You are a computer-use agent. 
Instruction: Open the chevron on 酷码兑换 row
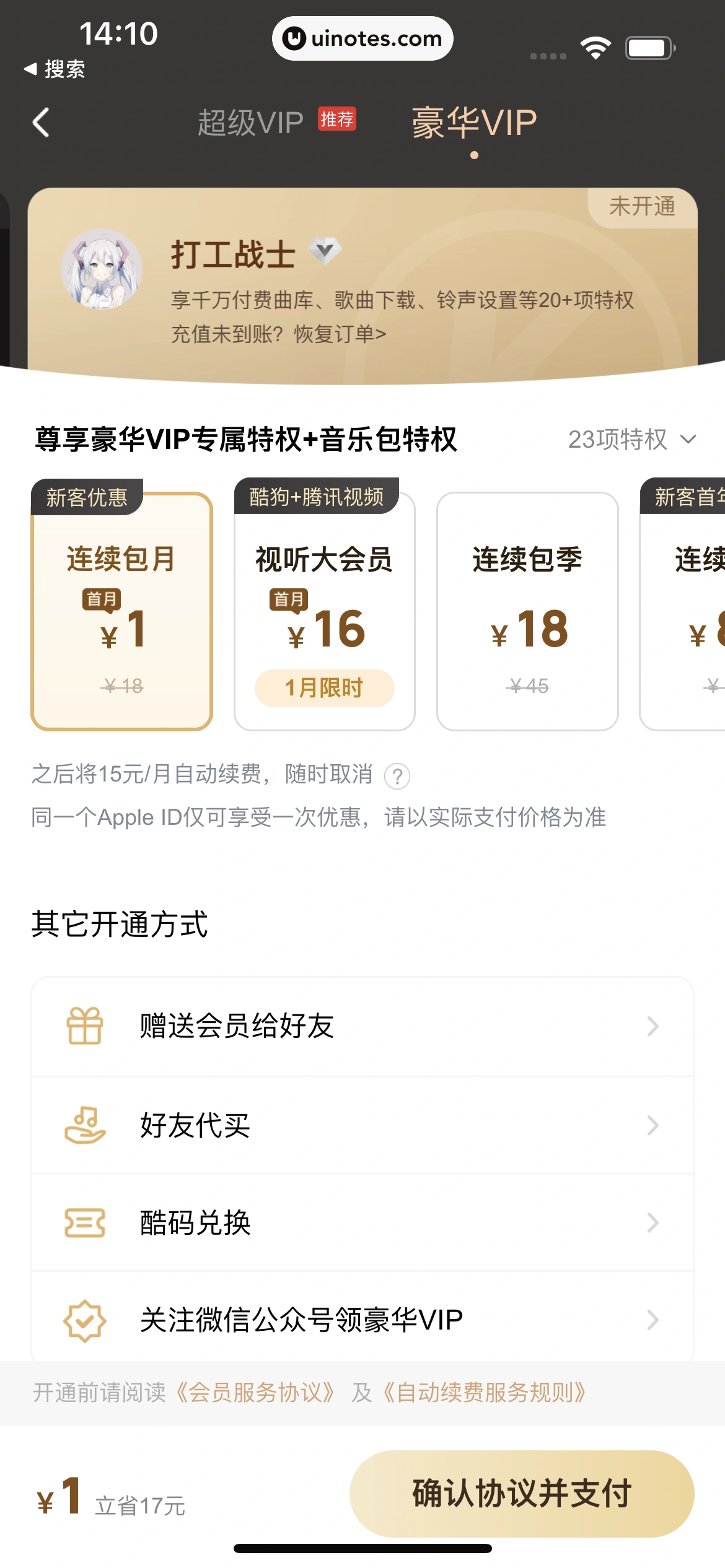click(x=652, y=1222)
